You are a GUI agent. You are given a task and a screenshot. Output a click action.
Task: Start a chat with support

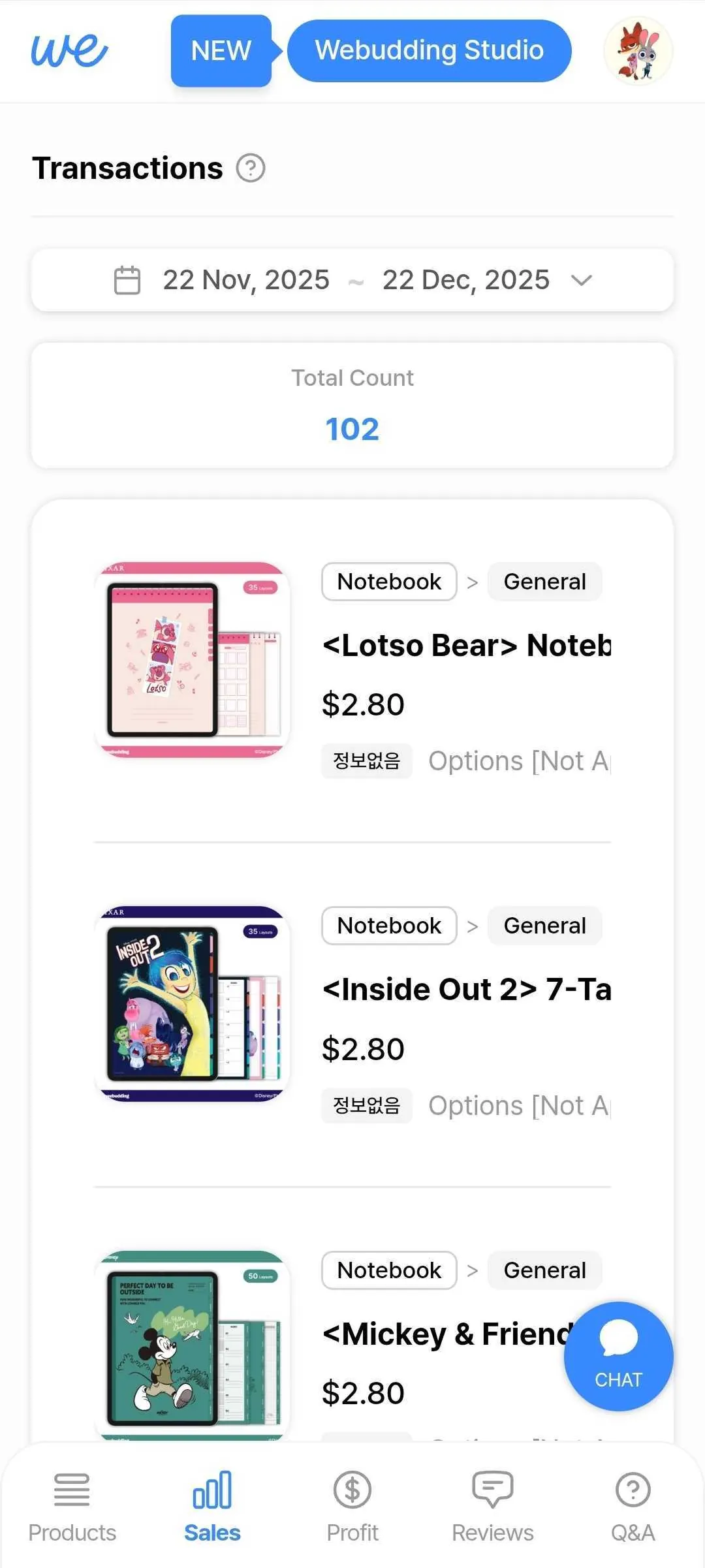pyautogui.click(x=618, y=1356)
